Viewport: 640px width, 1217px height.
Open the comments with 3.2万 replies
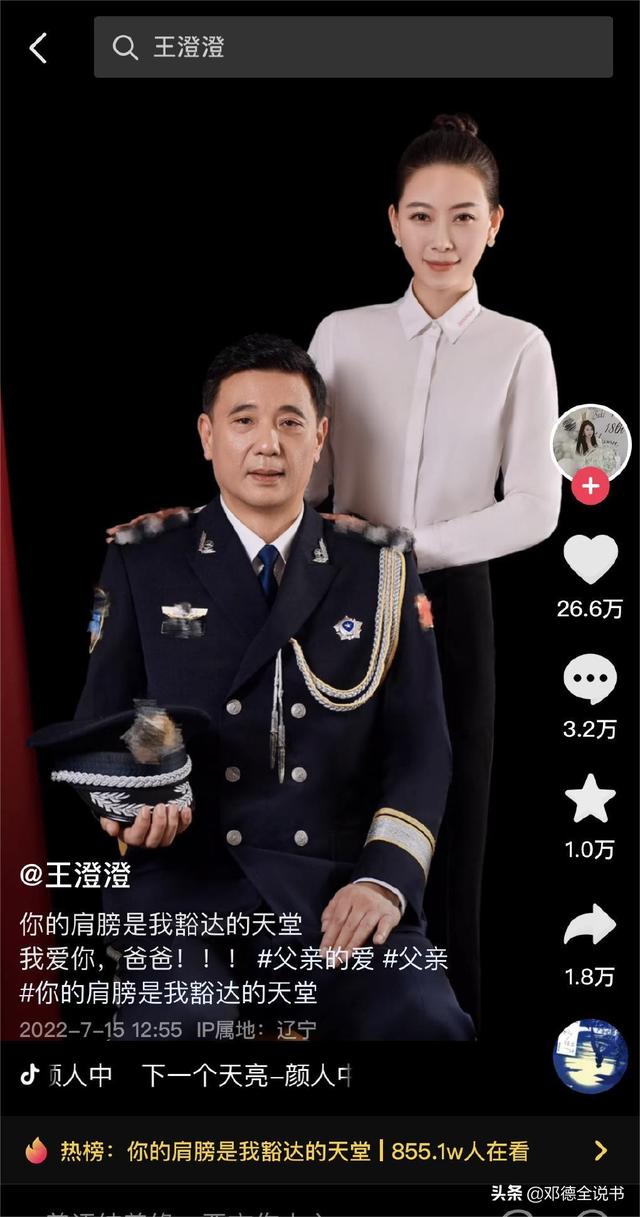(x=590, y=680)
